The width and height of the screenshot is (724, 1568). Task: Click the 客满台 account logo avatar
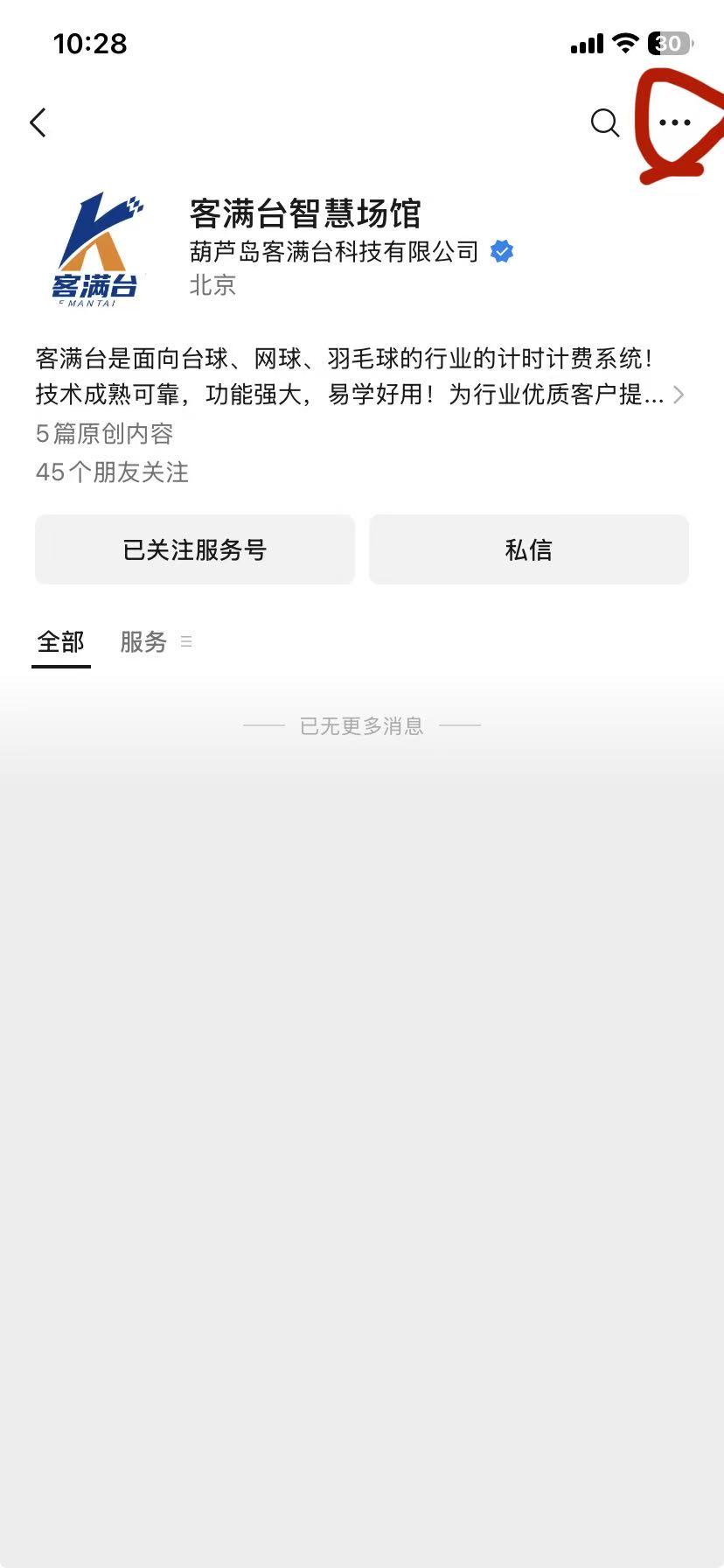pyautogui.click(x=99, y=248)
